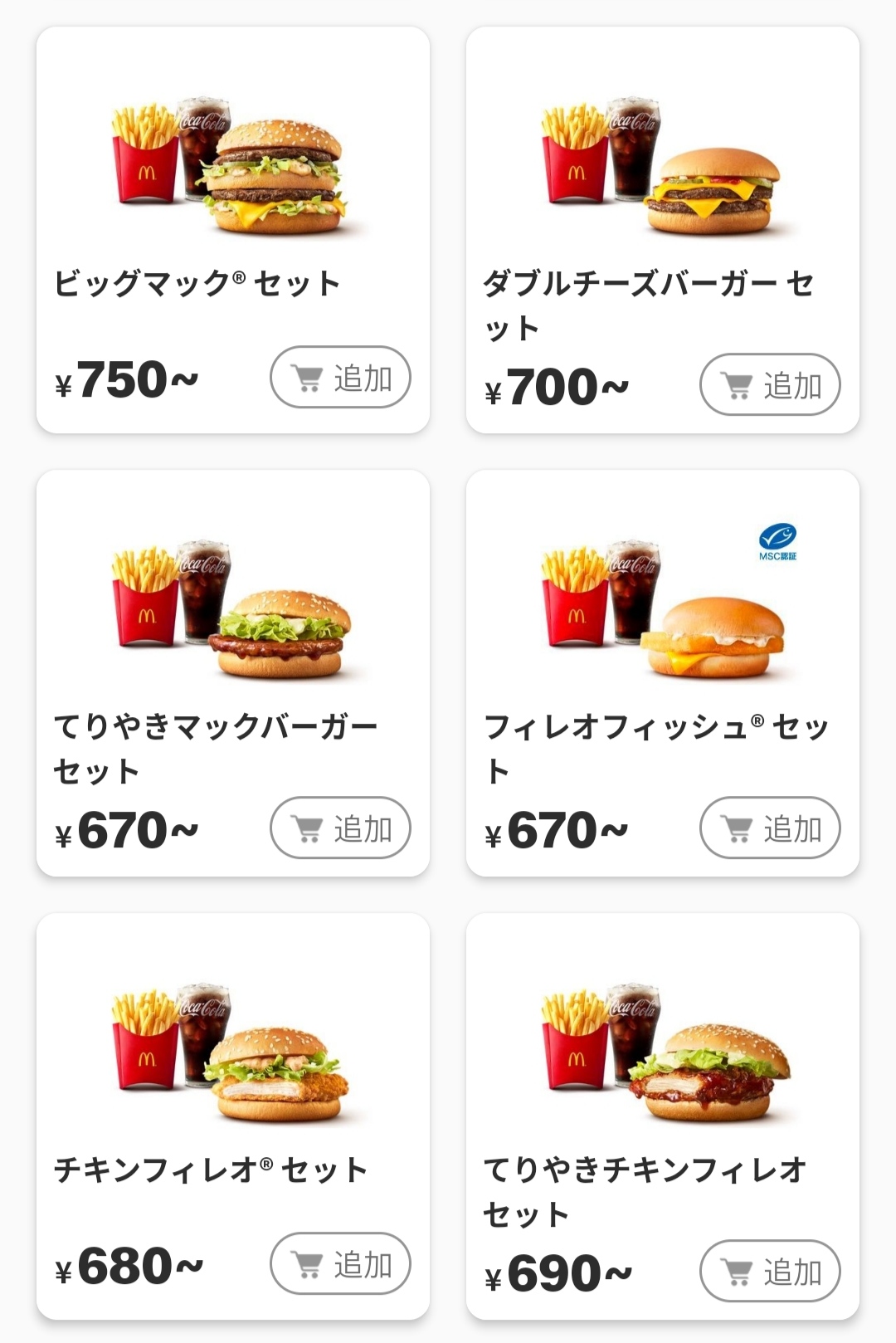The image size is (896, 1343).
Task: Add ビッグマック セット to the cart
Action: 340,378
